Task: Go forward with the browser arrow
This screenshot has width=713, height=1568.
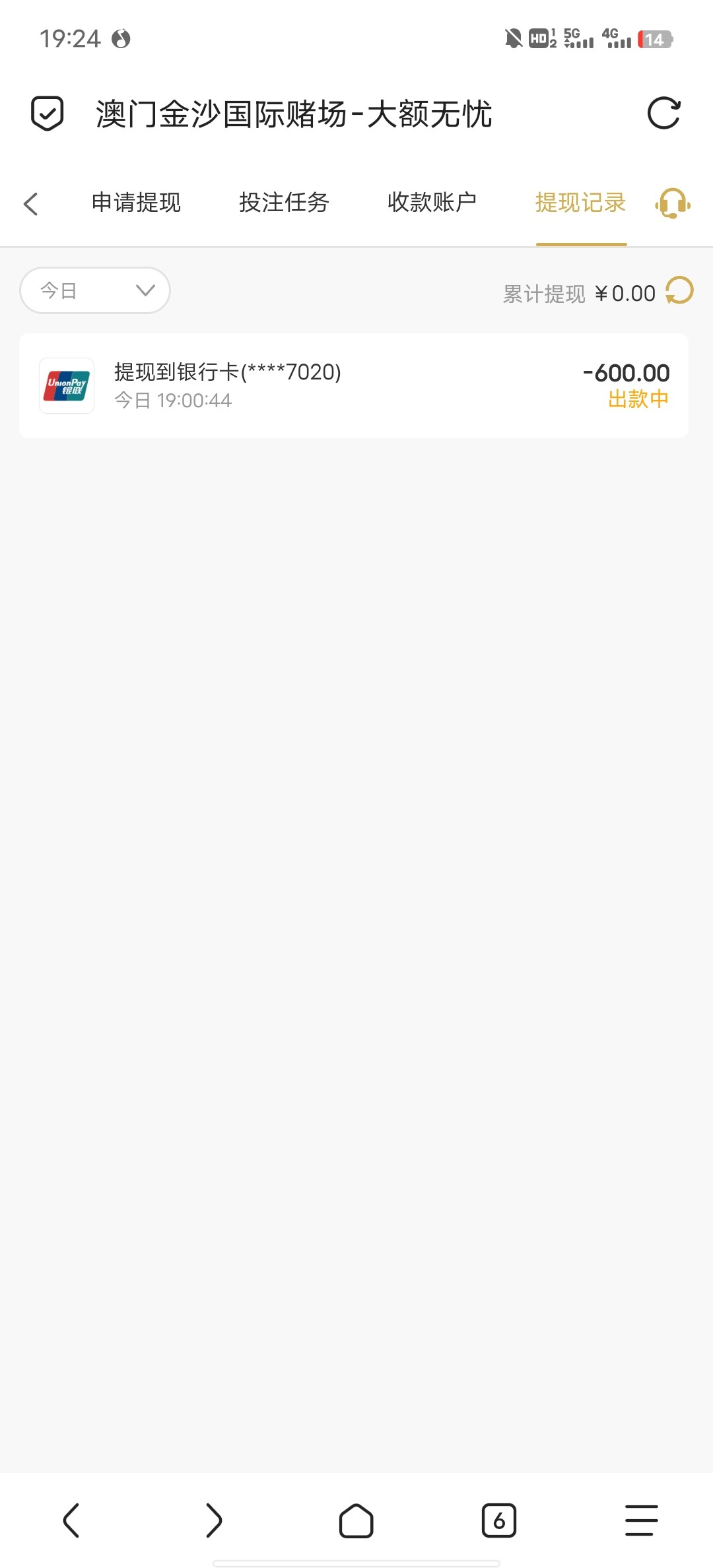Action: [213, 1520]
